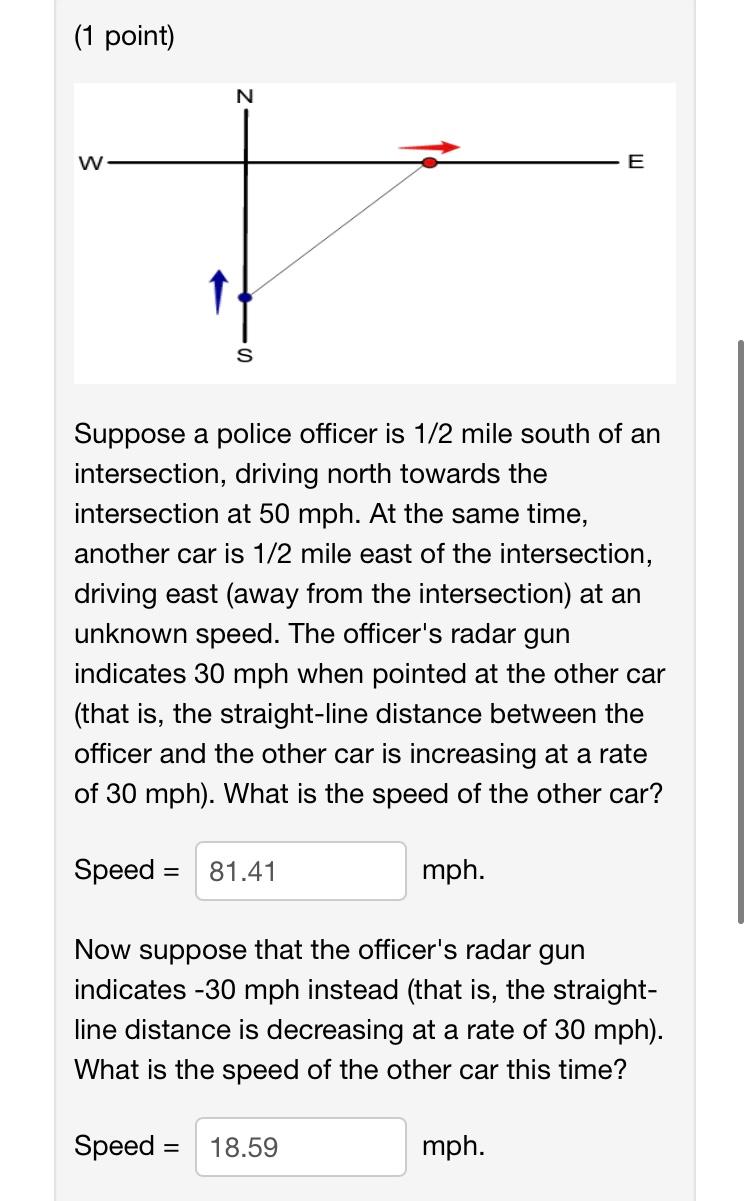Edit the first Speed answer field showing 81.41
Viewport: 750px width, 1201px height.
(x=300, y=871)
